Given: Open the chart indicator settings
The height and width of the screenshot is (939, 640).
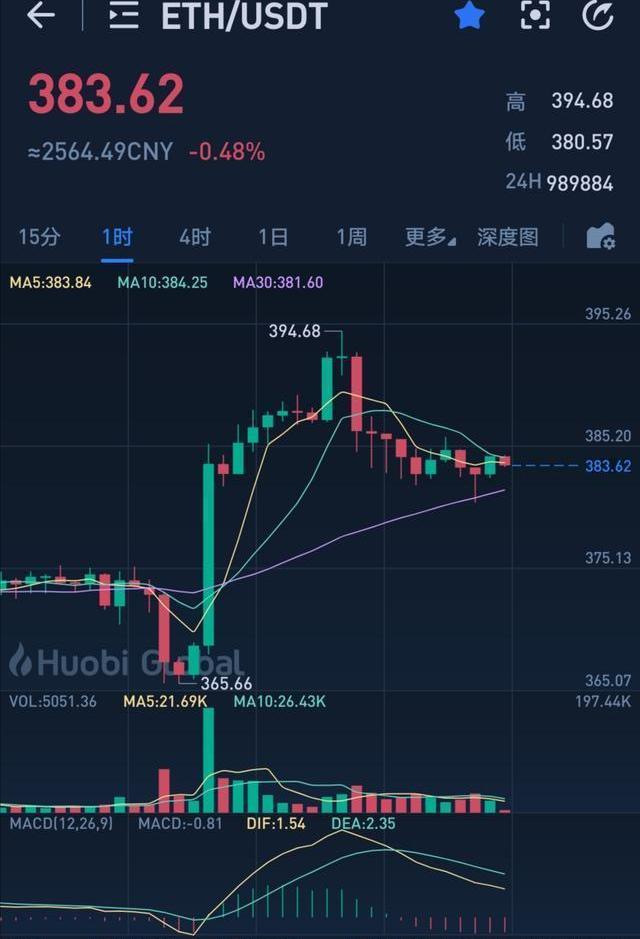Looking at the screenshot, I should (600, 237).
